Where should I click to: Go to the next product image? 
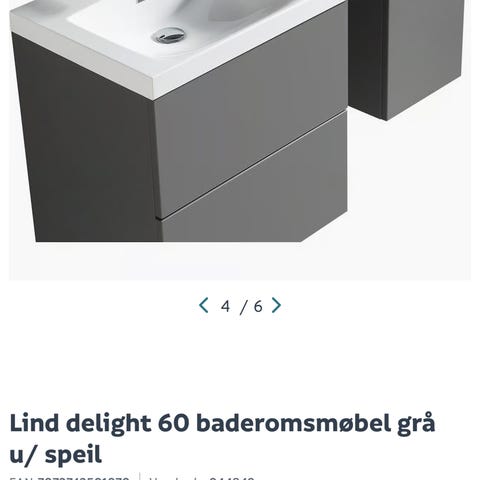point(276,305)
